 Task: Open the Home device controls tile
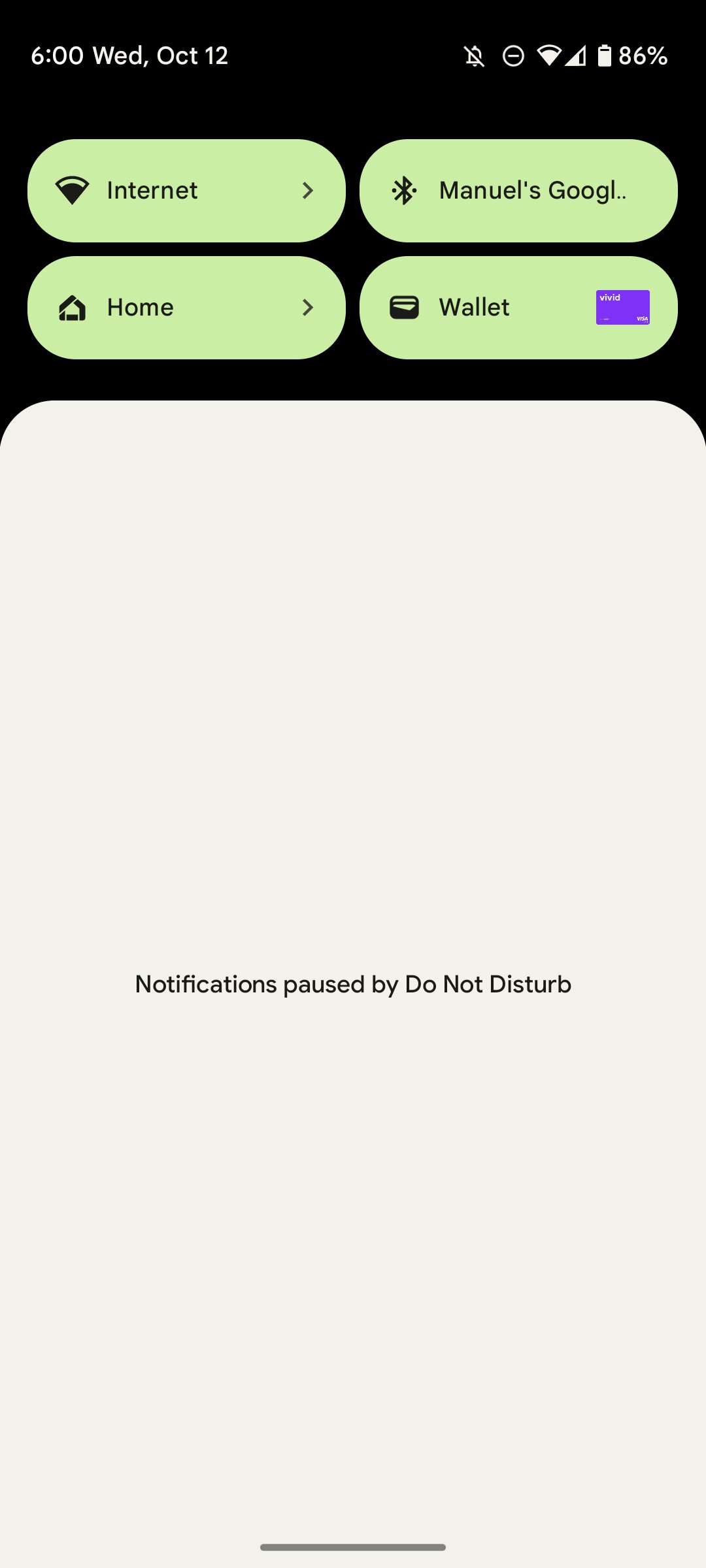[186, 308]
